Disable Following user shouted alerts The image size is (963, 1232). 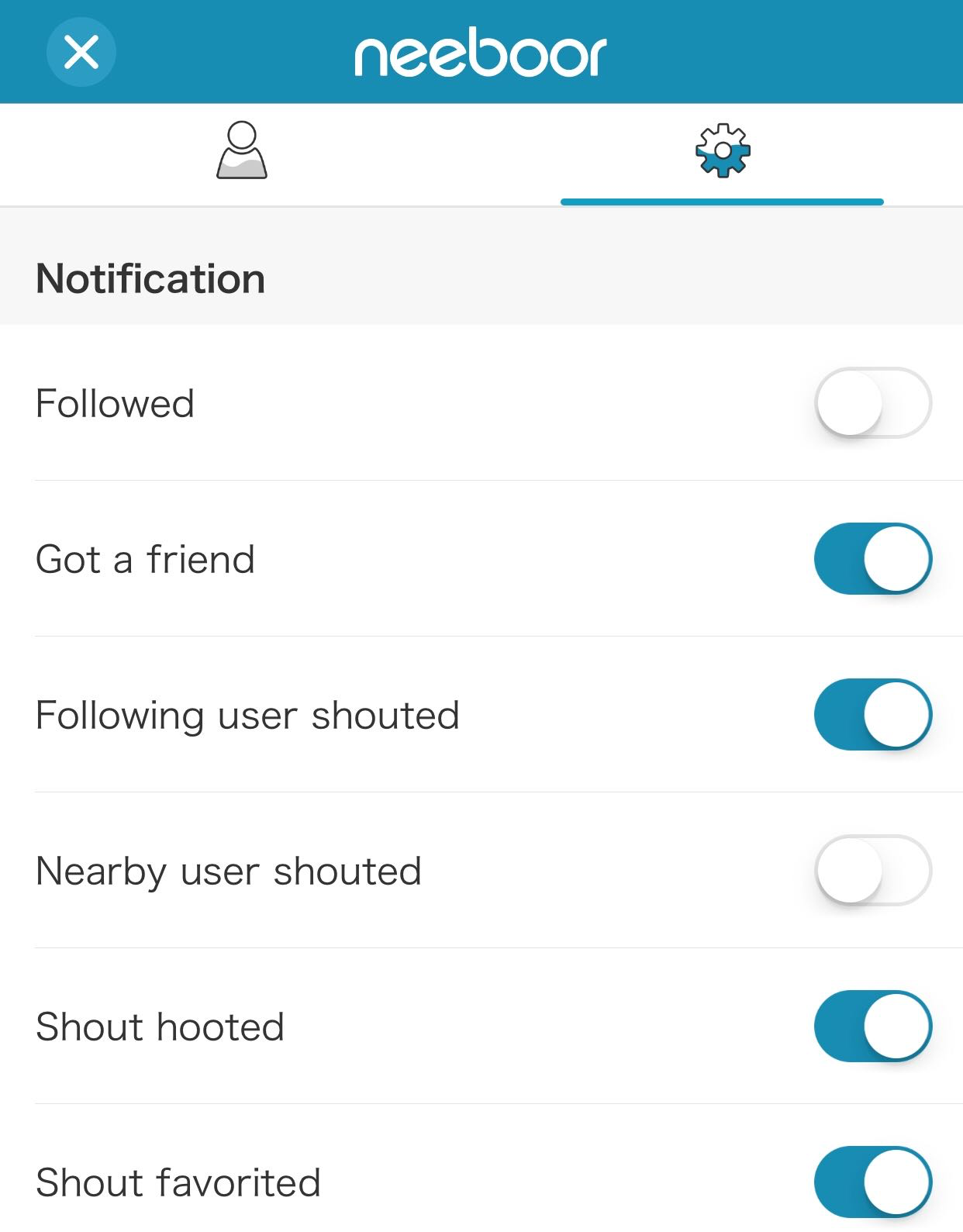tap(872, 715)
